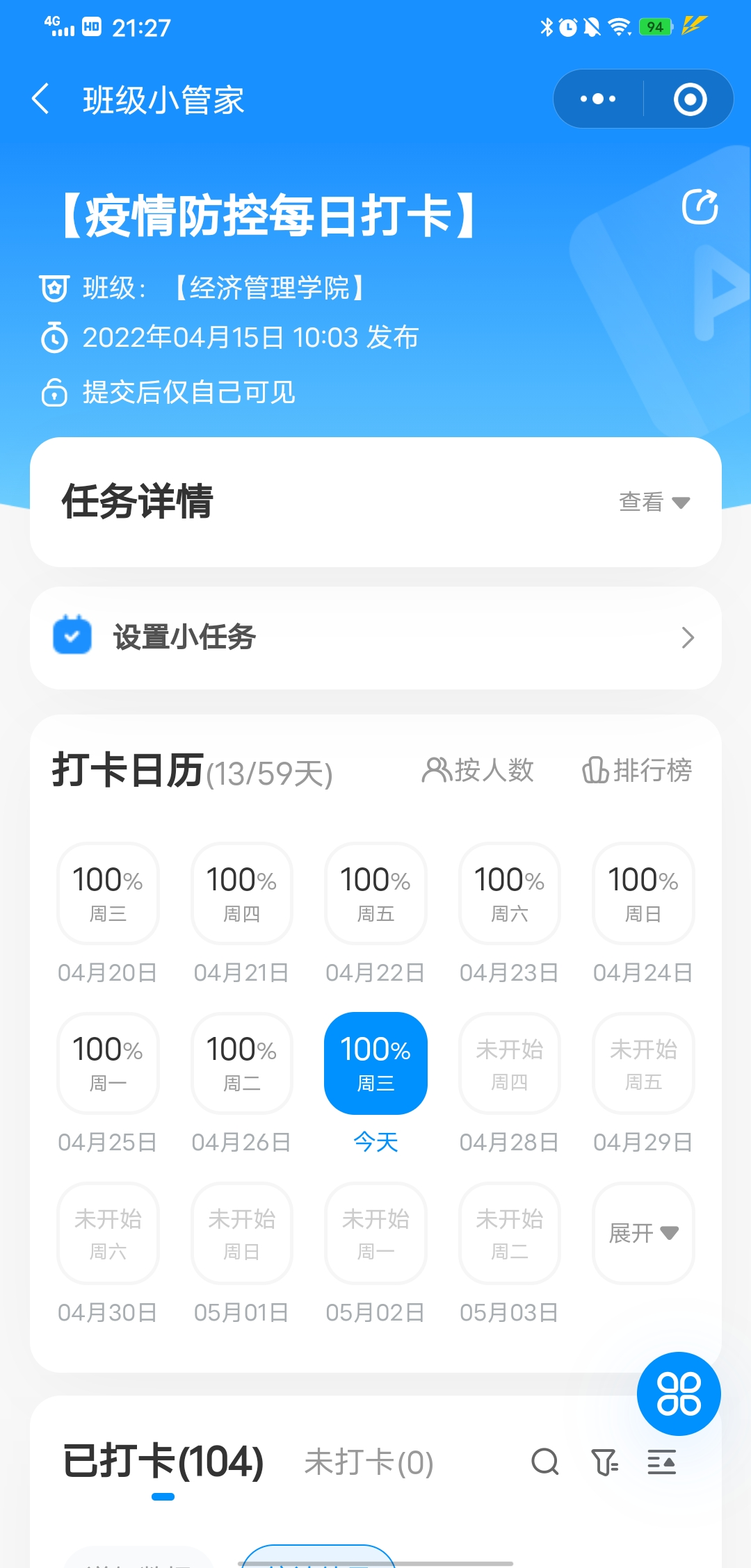Go back from 班级小管家 page
751x1568 pixels.
41,99
